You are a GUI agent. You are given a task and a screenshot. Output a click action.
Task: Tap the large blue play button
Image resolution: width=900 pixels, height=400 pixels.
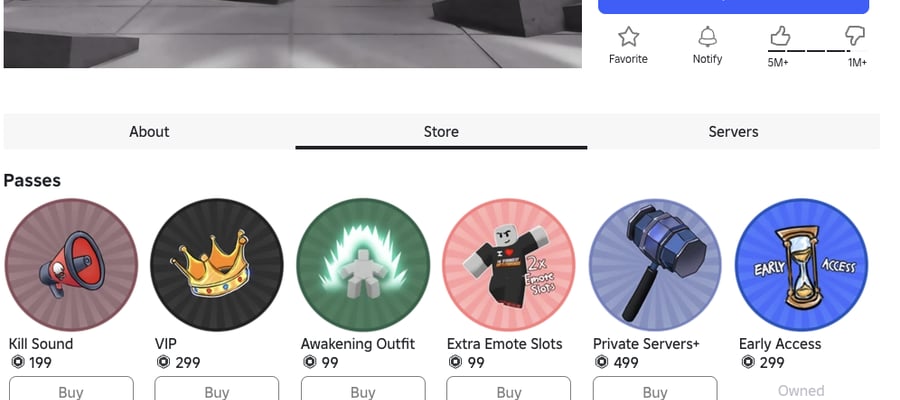(x=734, y=6)
